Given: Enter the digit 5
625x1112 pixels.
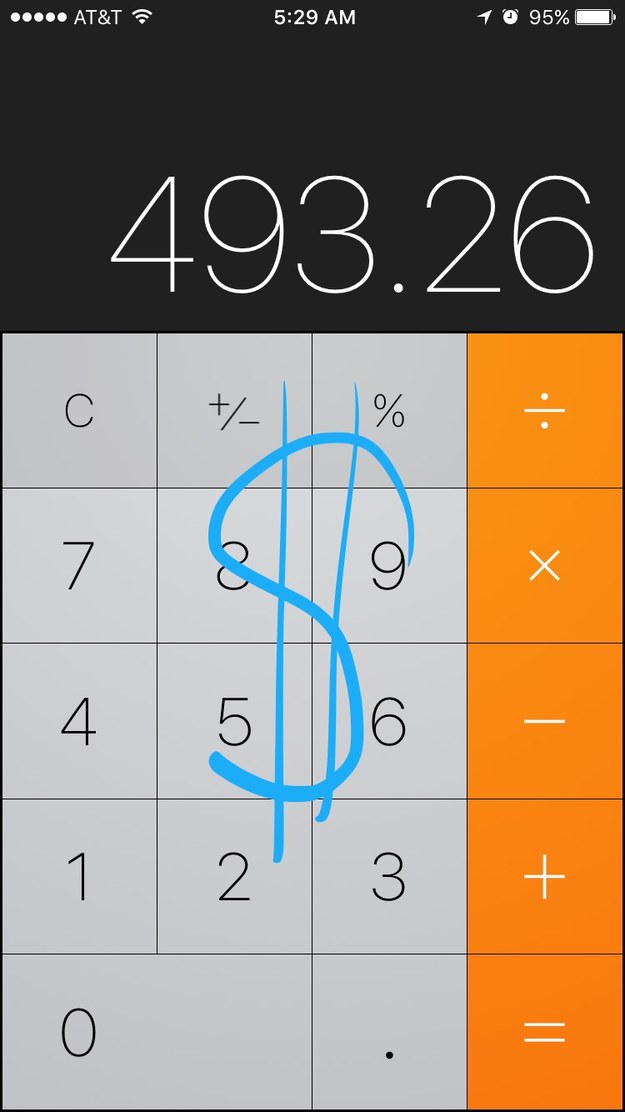Looking at the screenshot, I should [234, 721].
